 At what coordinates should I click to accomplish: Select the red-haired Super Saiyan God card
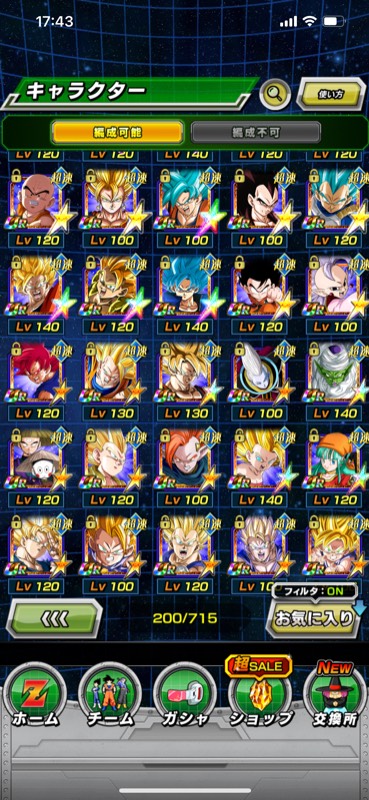37,373
